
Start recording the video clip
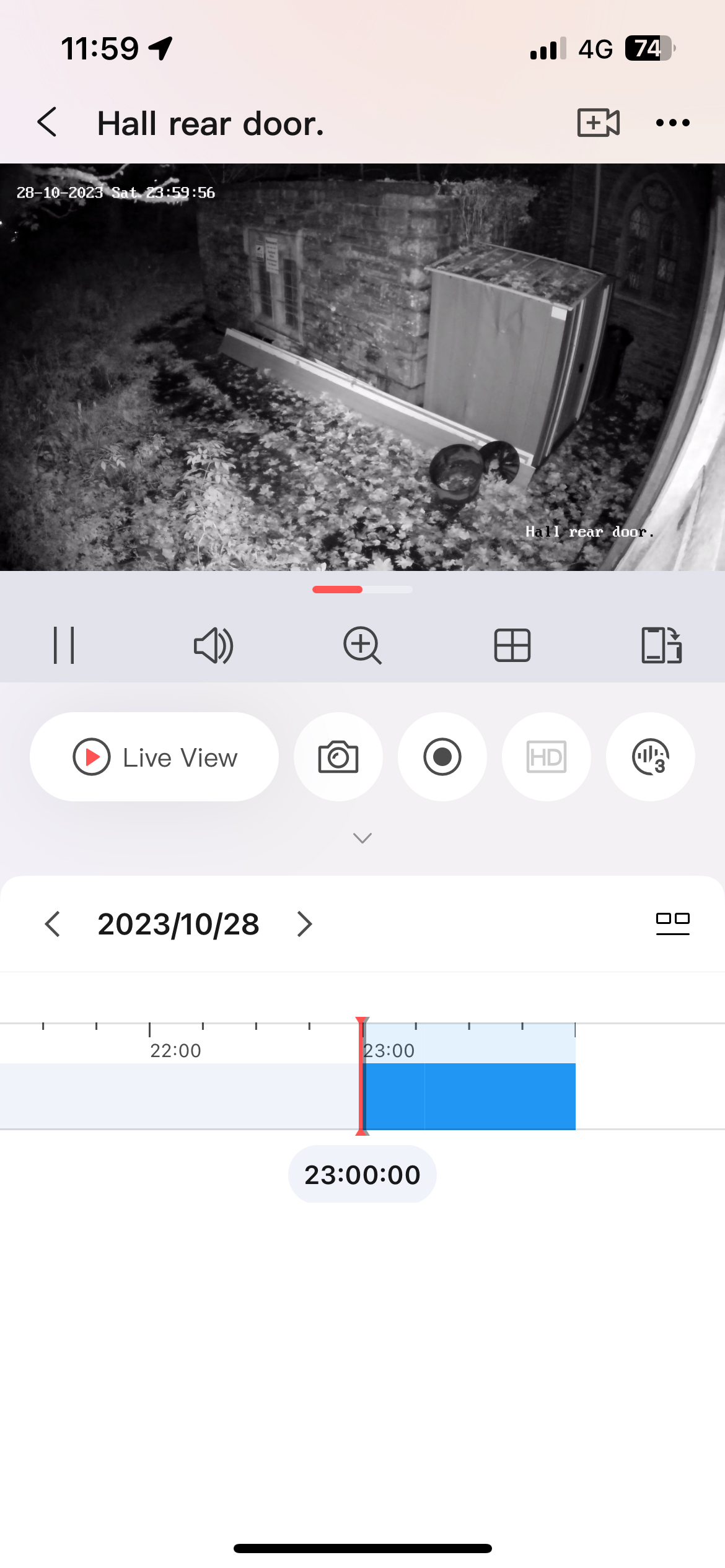442,757
